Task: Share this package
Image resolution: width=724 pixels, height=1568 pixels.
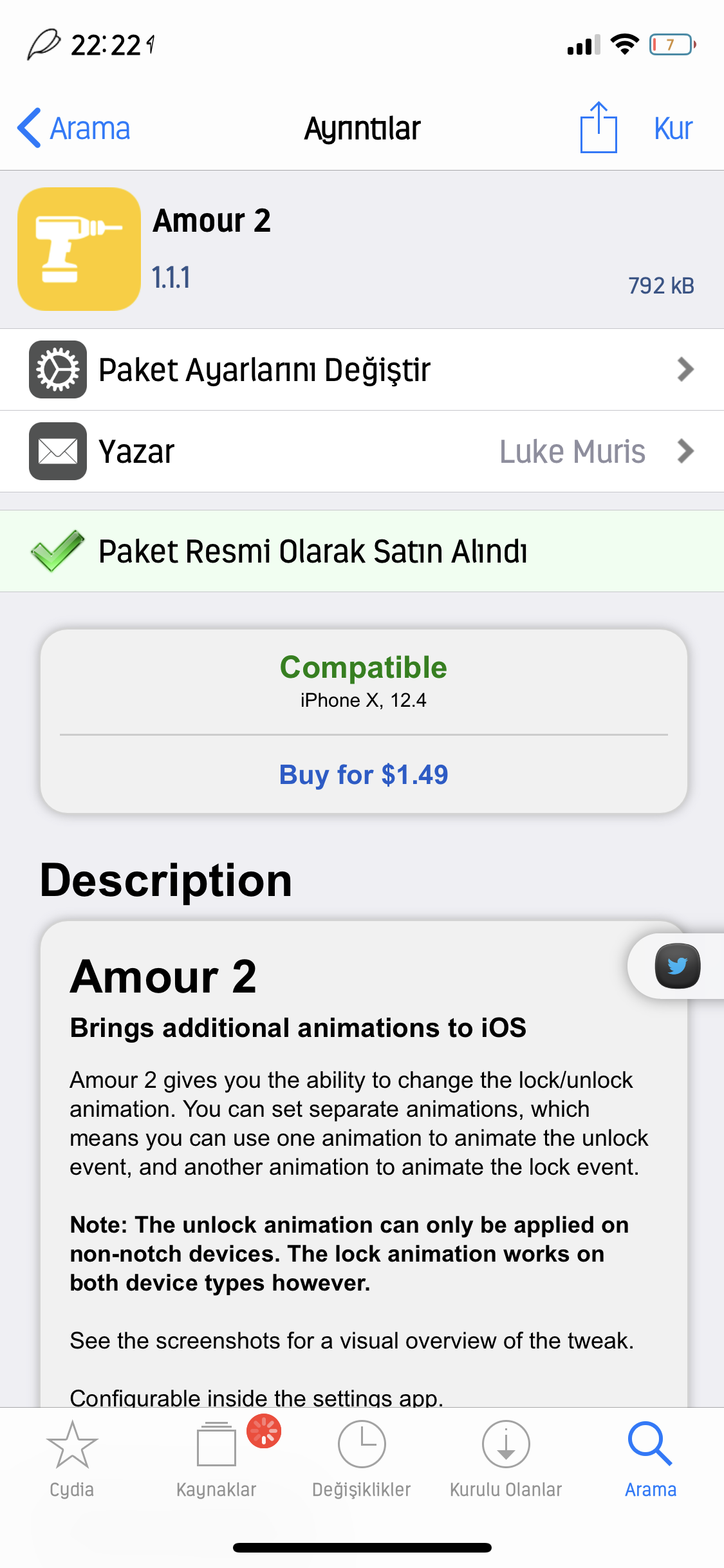Action: (598, 128)
